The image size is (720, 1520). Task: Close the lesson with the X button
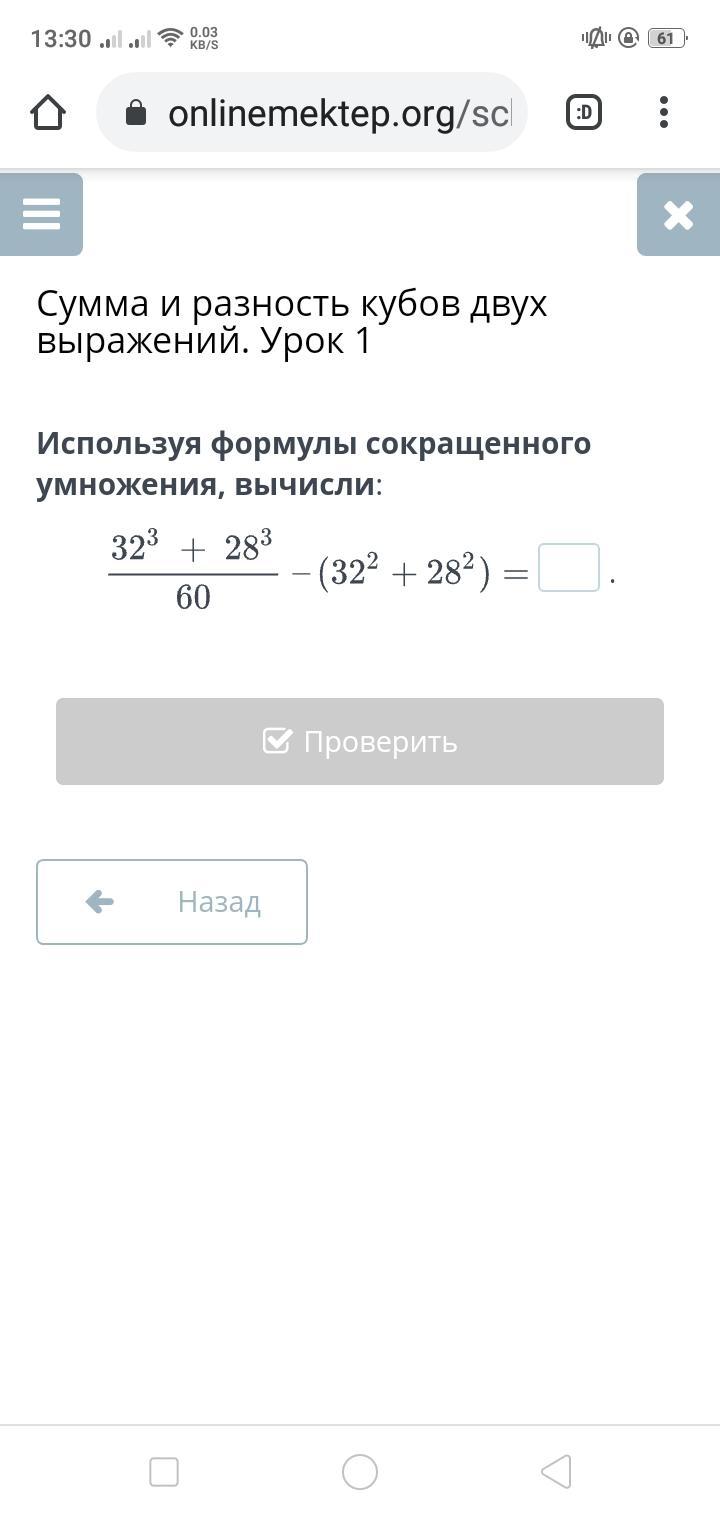[678, 214]
